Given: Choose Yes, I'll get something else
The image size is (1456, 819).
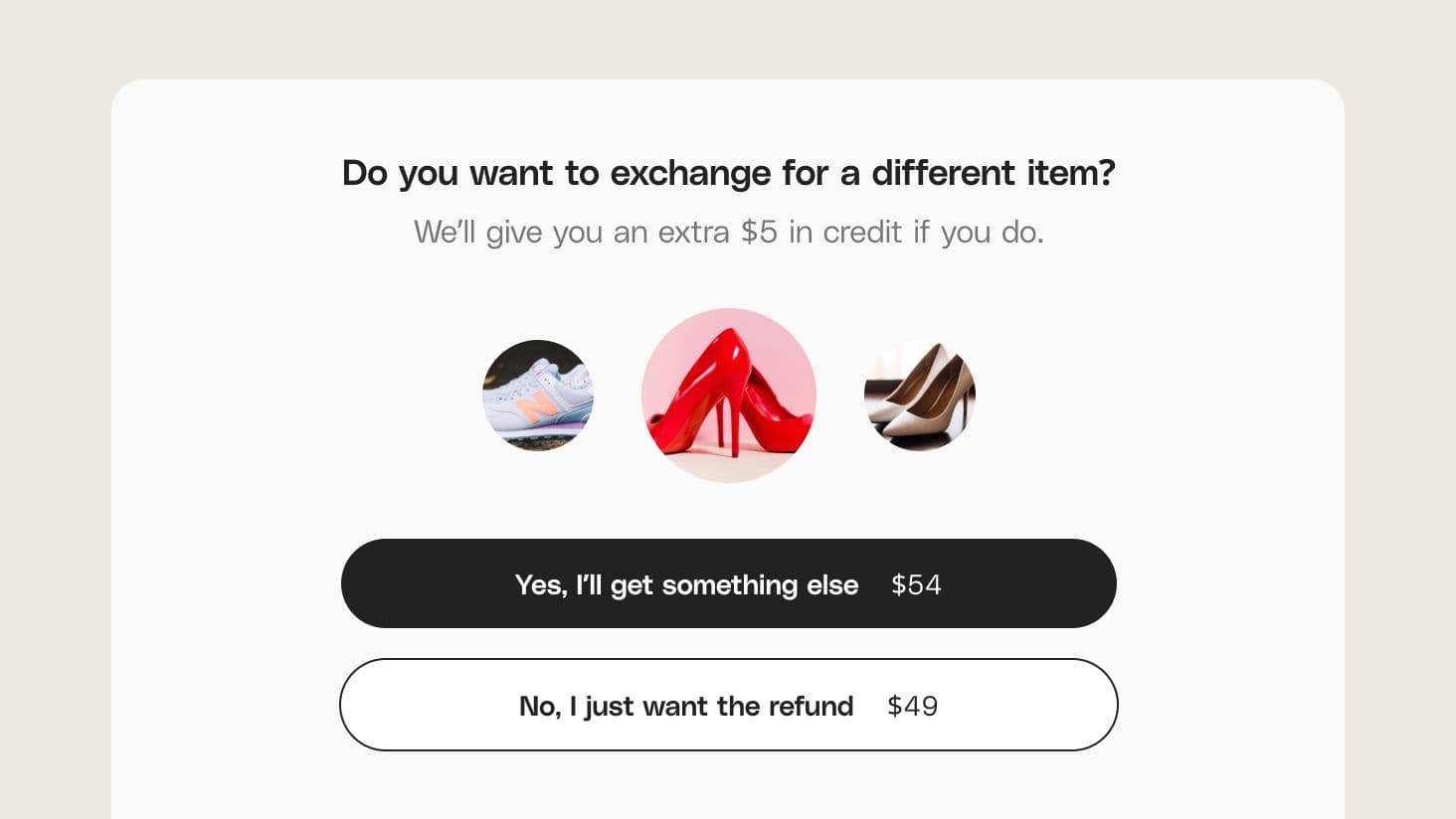Looking at the screenshot, I should [728, 584].
